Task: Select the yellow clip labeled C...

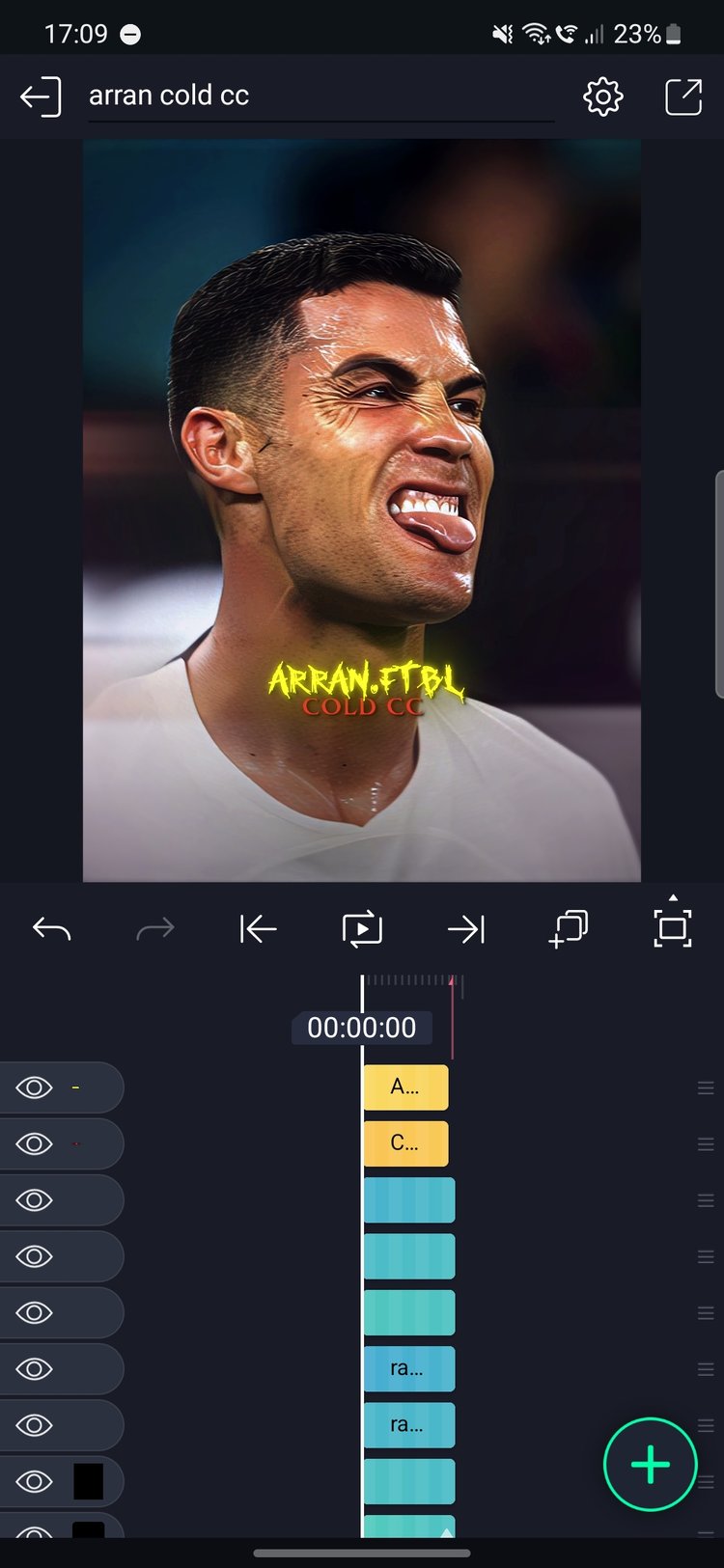Action: [x=405, y=1143]
